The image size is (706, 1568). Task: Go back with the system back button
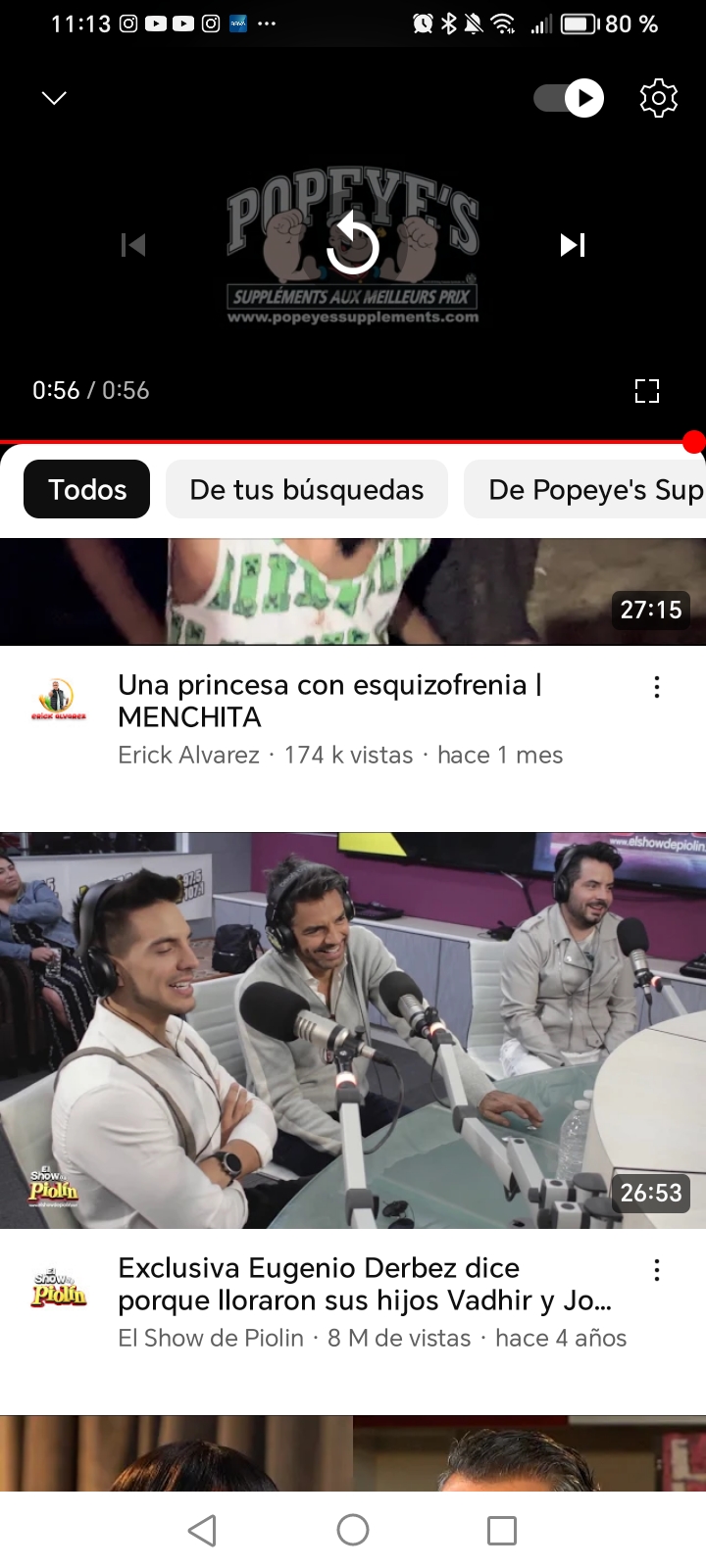(202, 1530)
